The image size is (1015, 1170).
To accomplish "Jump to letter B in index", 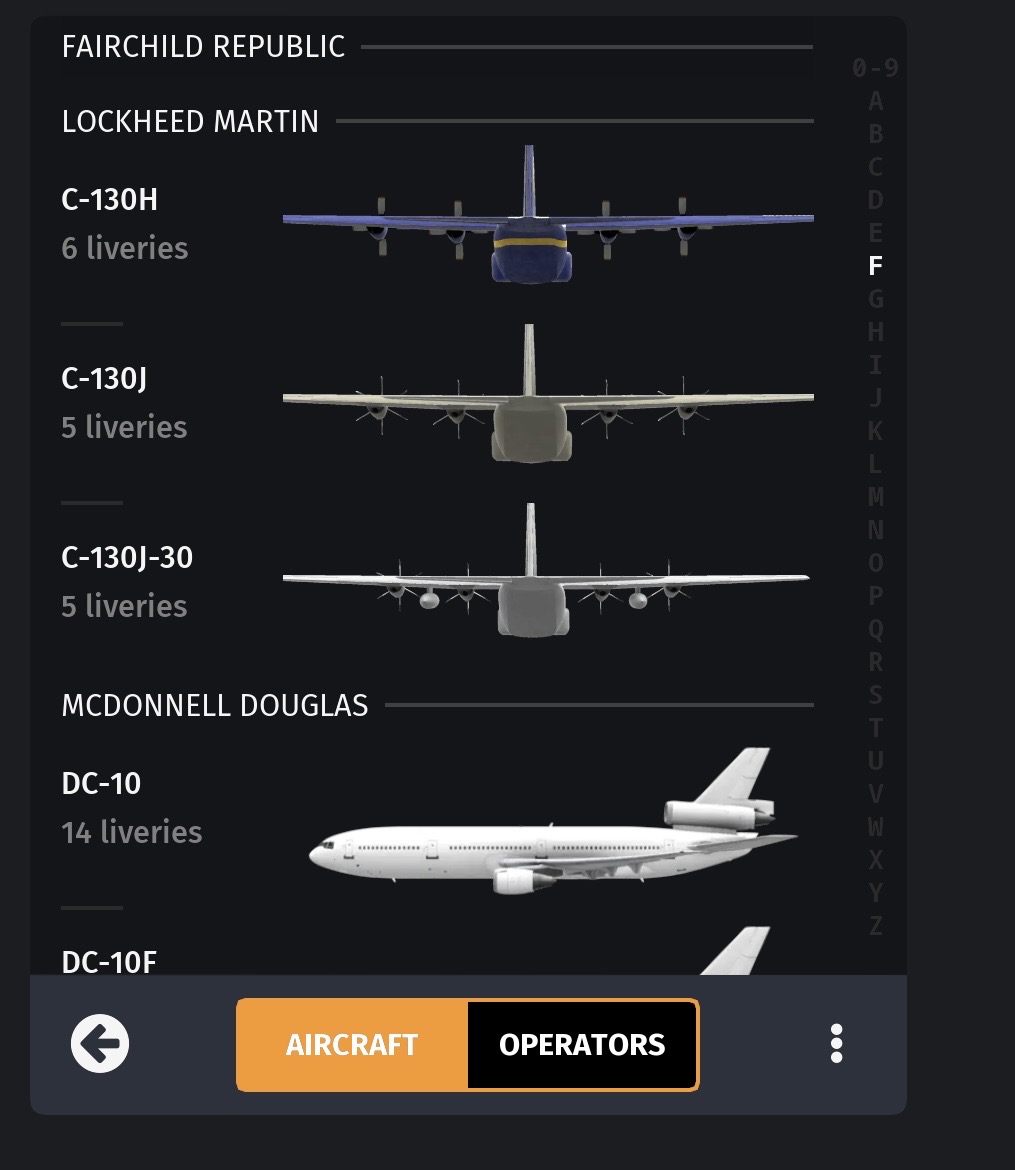I will coord(876,134).
